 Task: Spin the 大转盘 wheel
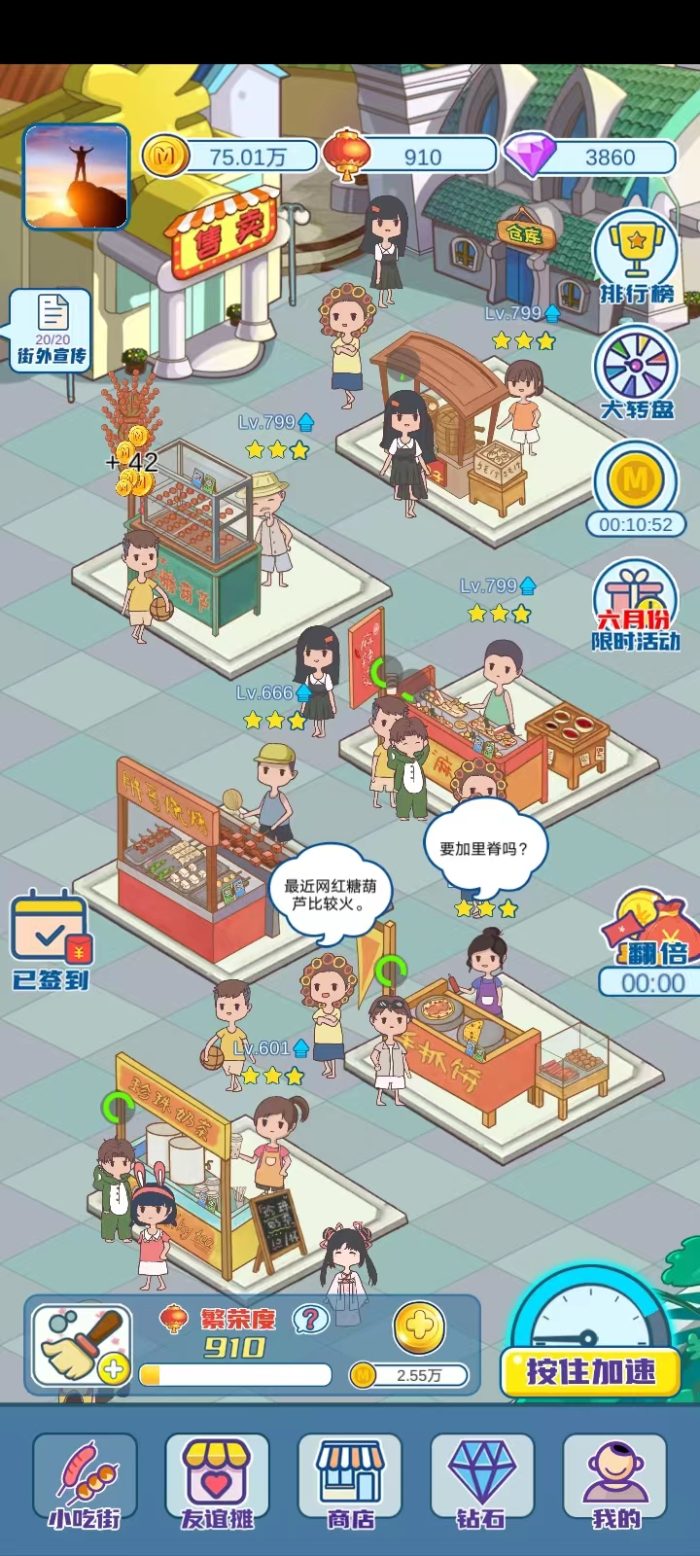[x=636, y=372]
